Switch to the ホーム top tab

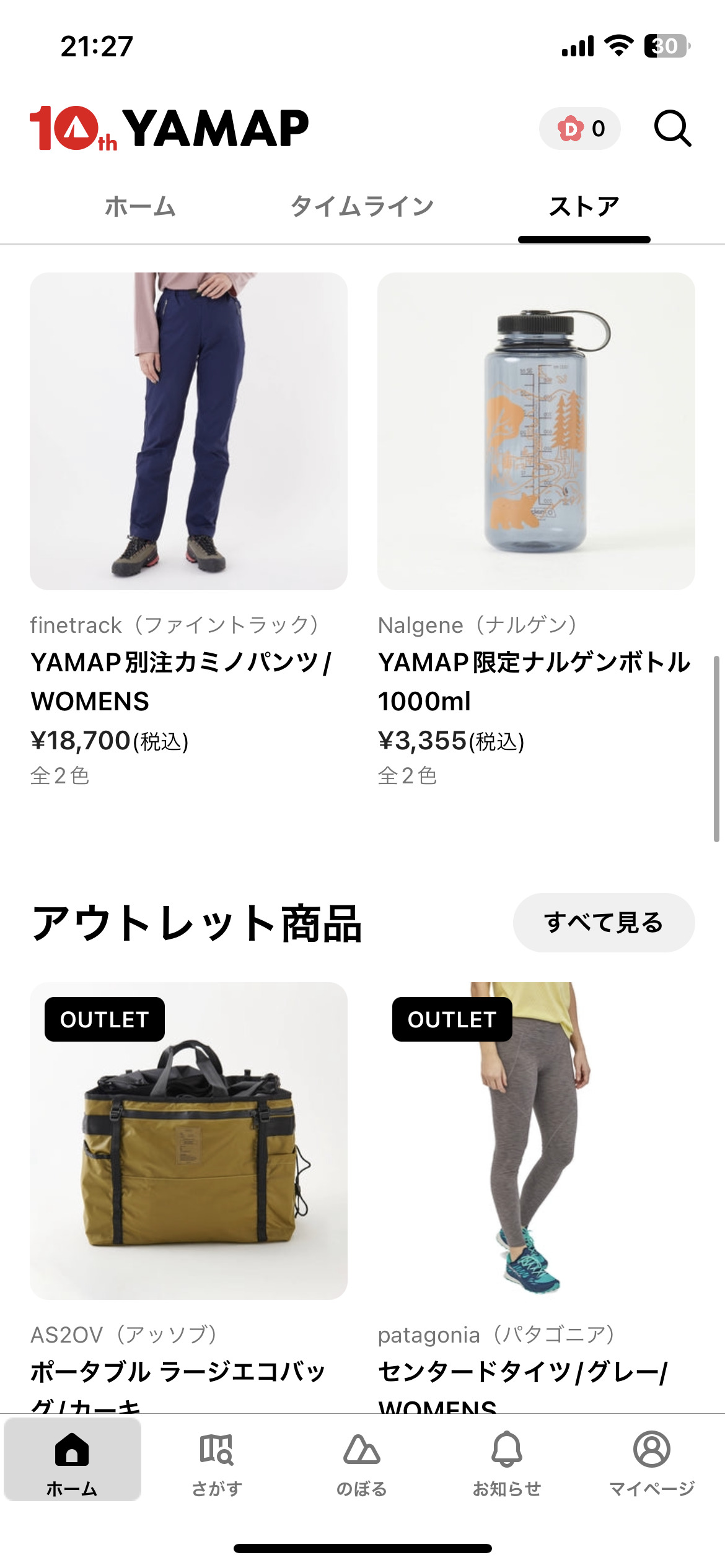[140, 207]
